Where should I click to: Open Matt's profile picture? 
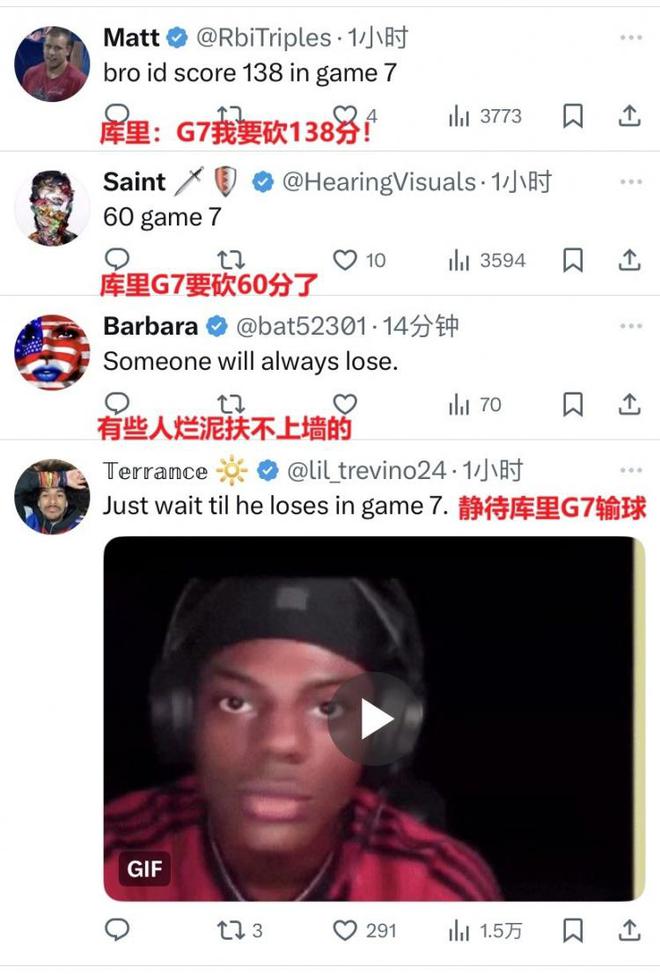pyautogui.click(x=52, y=64)
